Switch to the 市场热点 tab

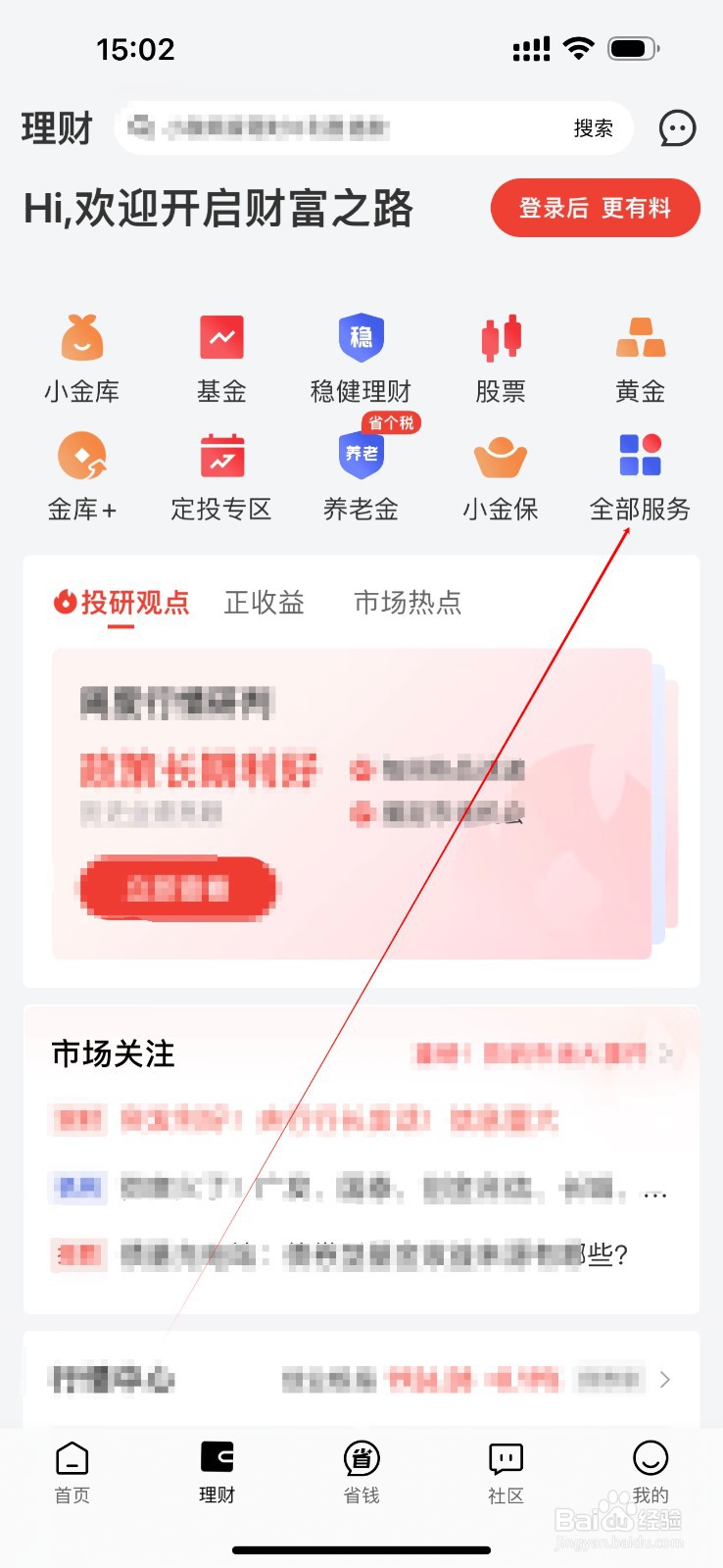[409, 604]
